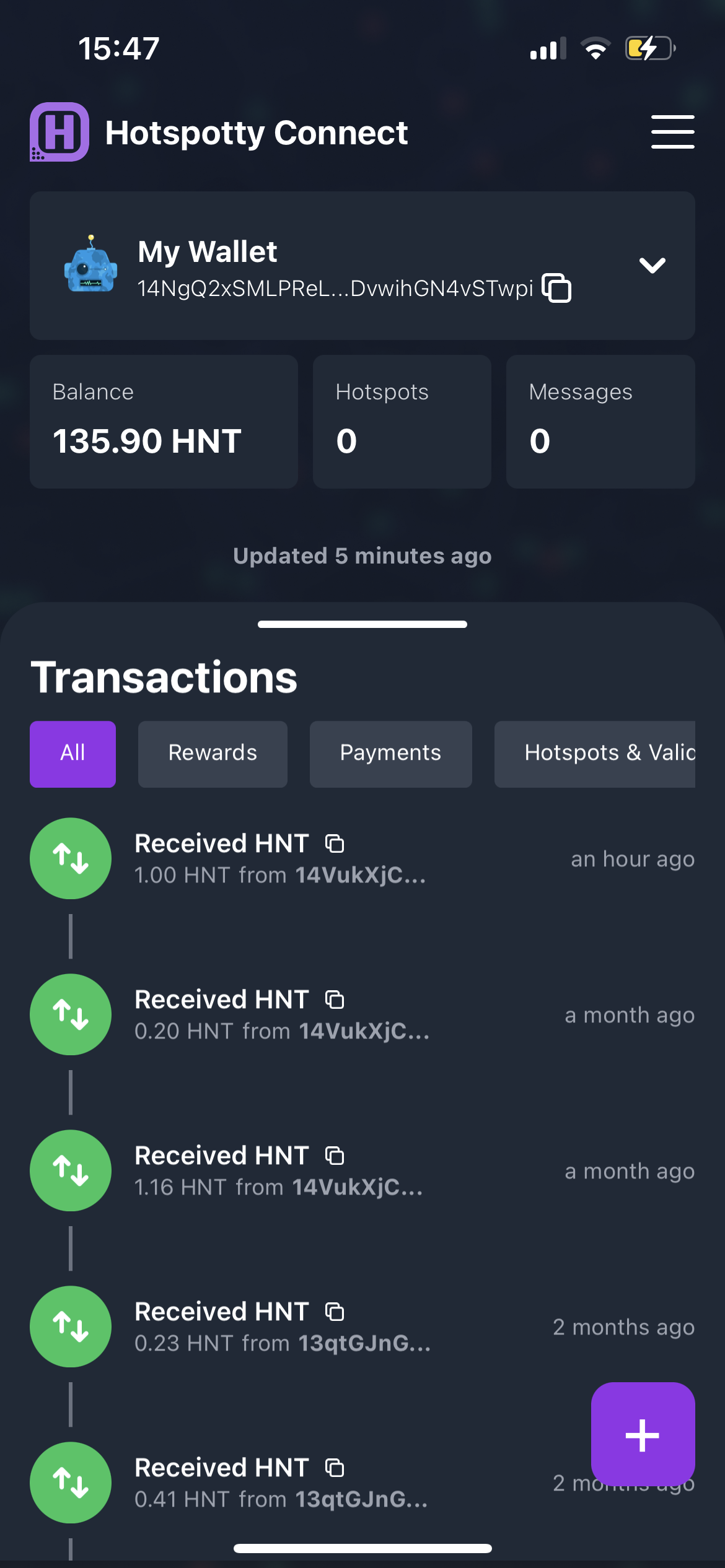Copy the 0.20 HNT transaction hash

pyautogui.click(x=335, y=1000)
